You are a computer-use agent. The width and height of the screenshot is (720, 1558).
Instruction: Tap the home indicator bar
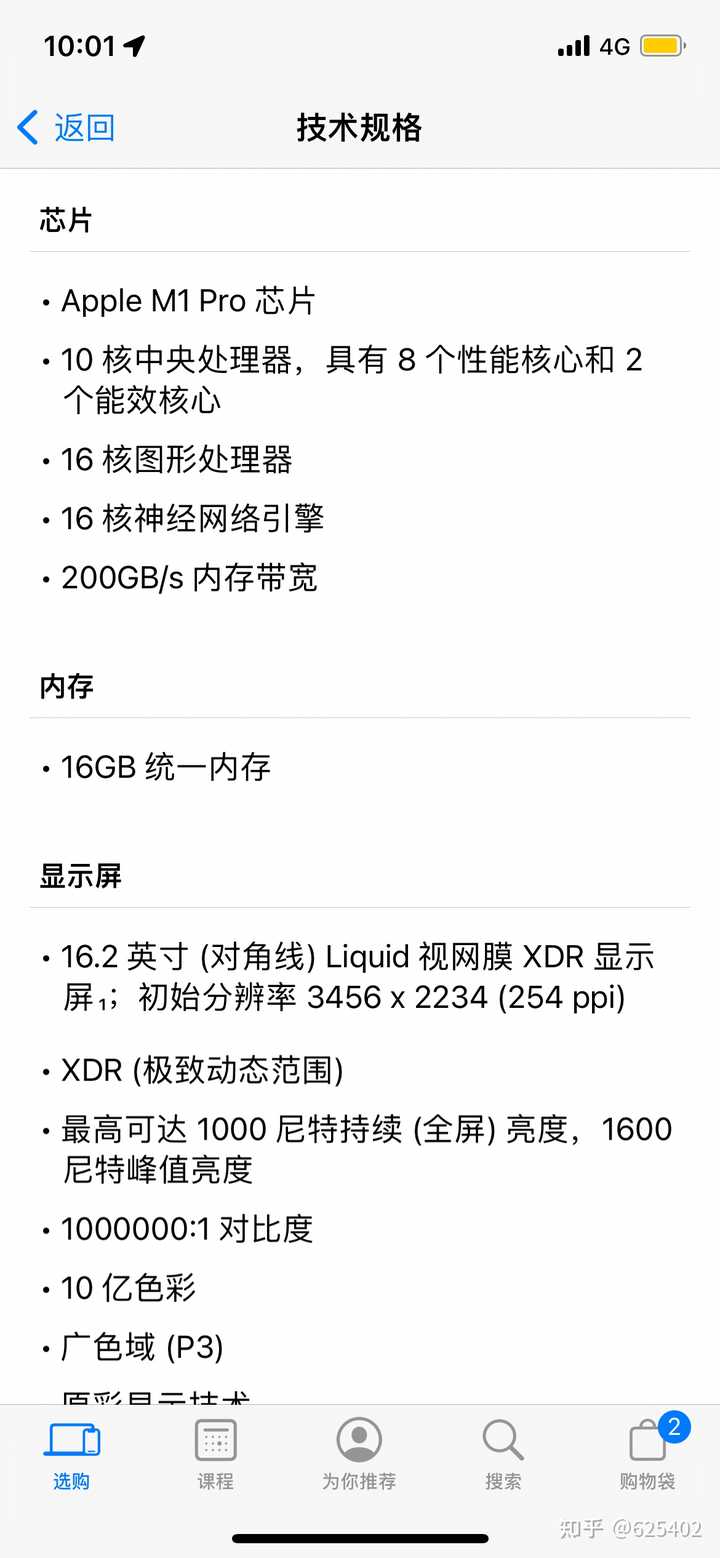pyautogui.click(x=360, y=1540)
